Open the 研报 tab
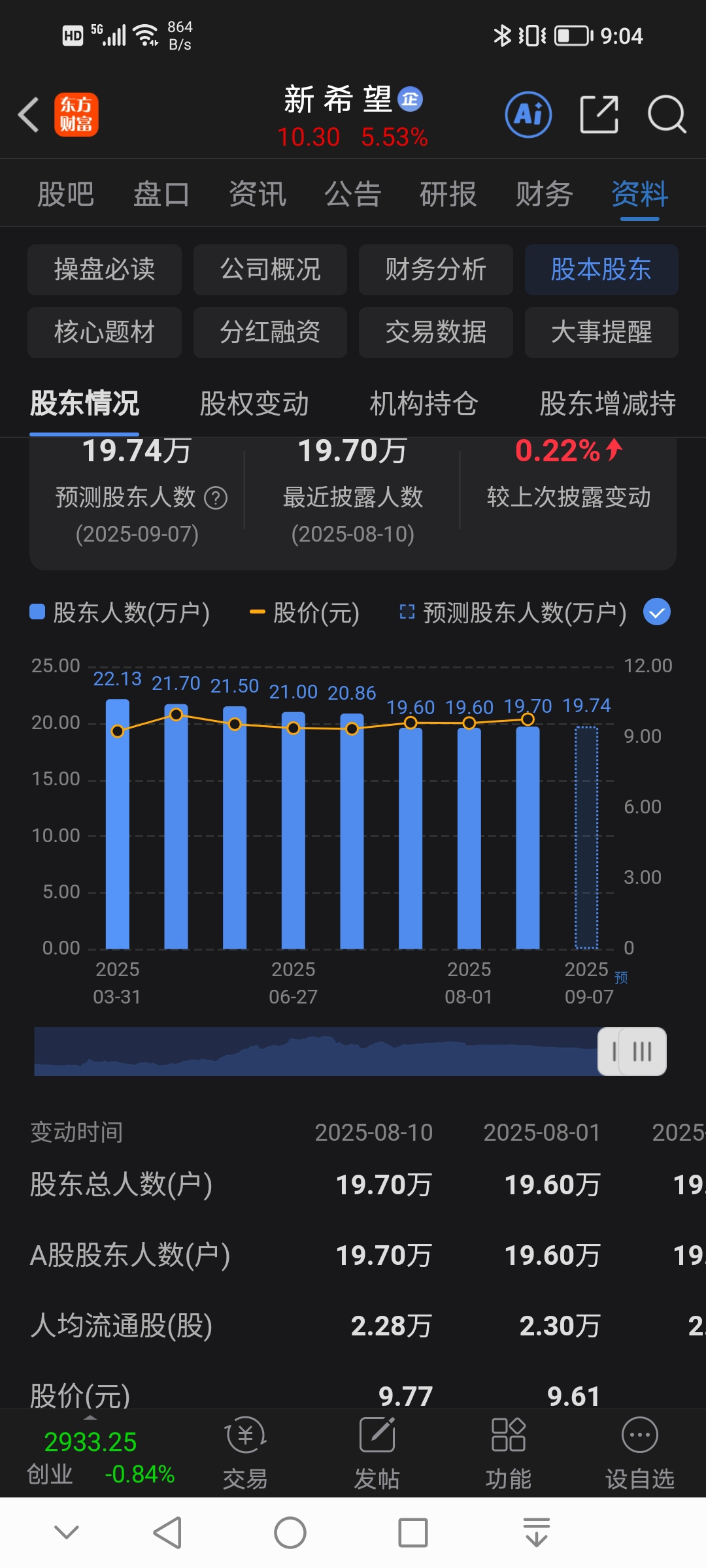 pyautogui.click(x=448, y=194)
